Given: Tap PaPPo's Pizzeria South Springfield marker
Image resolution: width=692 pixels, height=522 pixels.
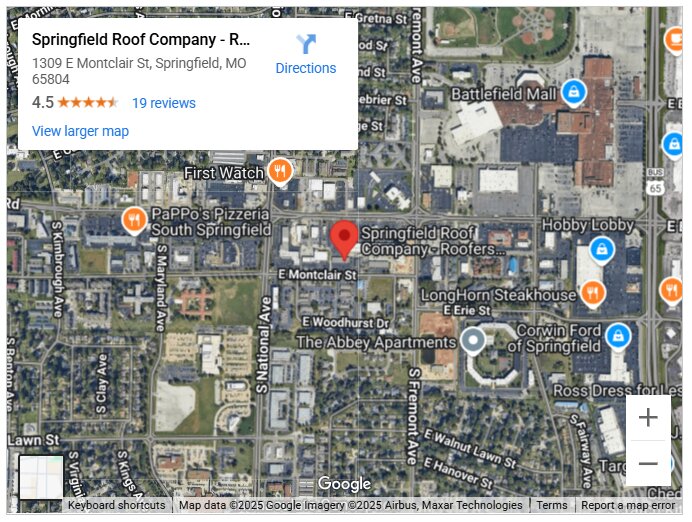Looking at the screenshot, I should click(x=134, y=219).
